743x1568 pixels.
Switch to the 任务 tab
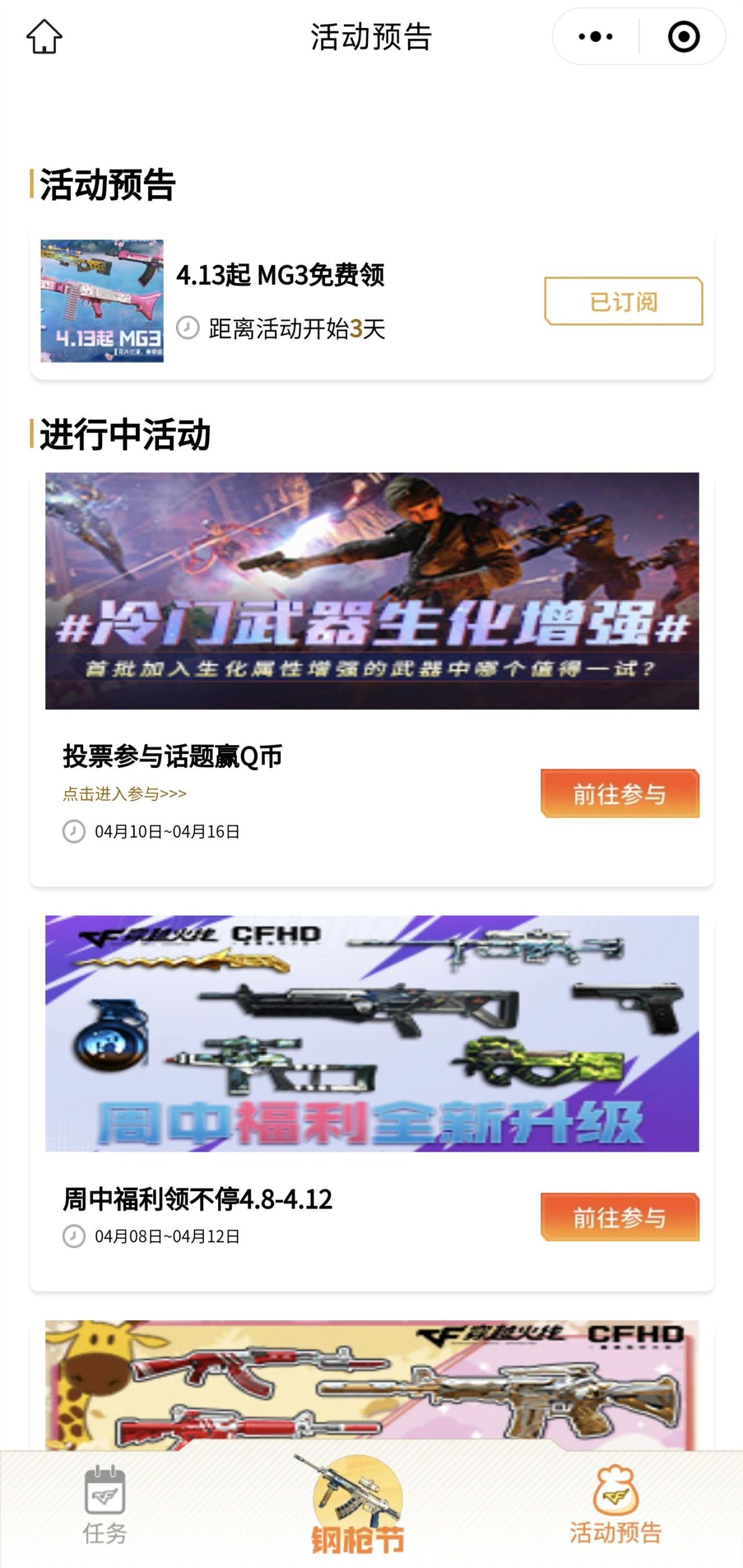104,1506
